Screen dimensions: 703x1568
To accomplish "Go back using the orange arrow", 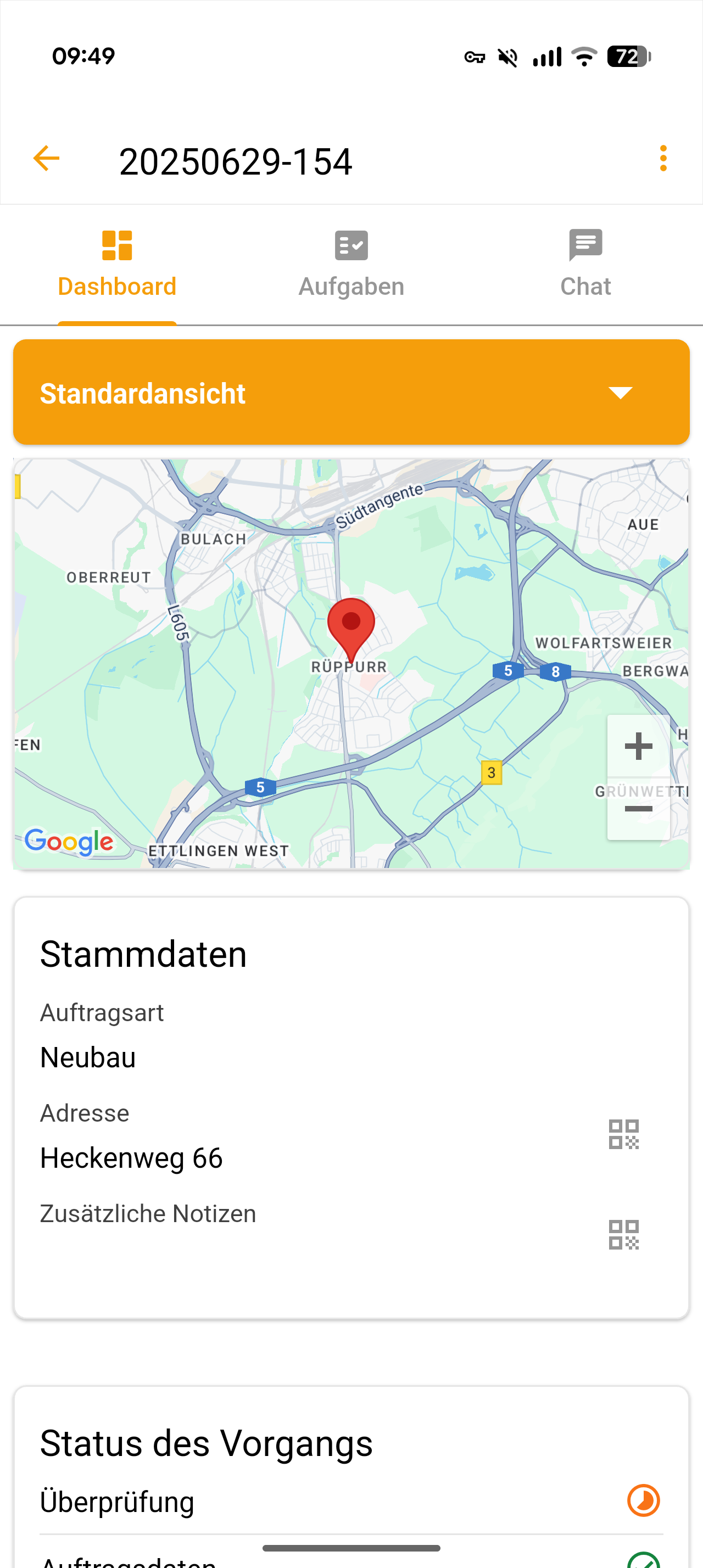I will click(46, 159).
